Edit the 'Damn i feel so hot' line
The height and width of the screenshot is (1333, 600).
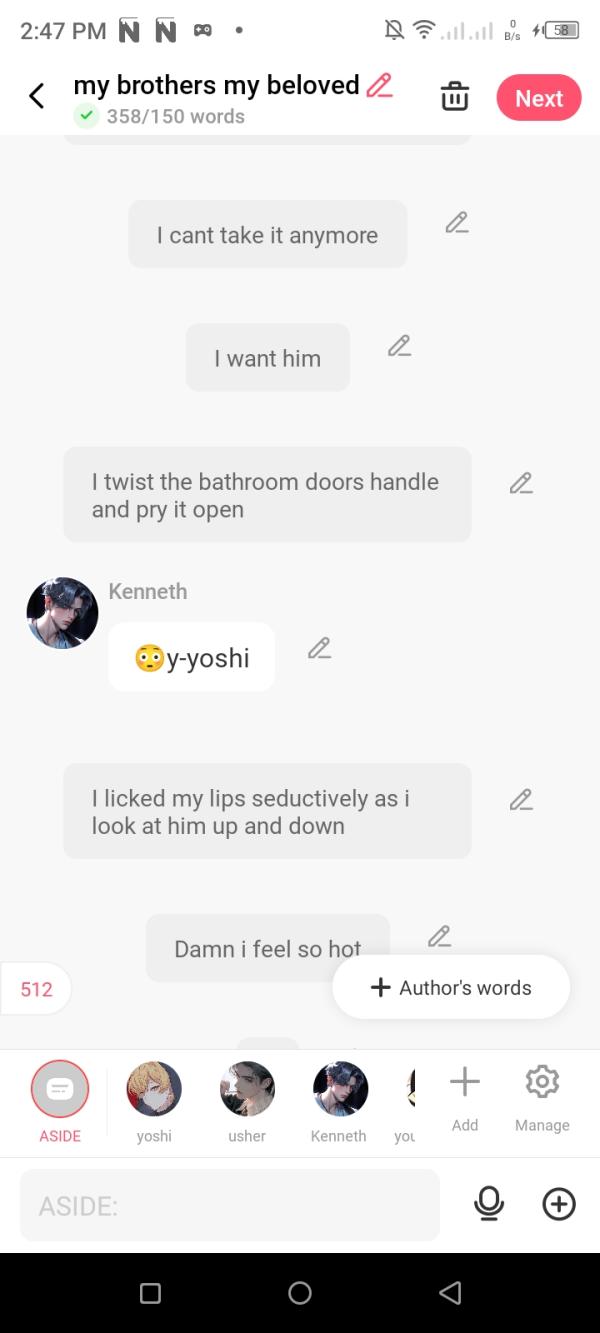pyautogui.click(x=439, y=937)
